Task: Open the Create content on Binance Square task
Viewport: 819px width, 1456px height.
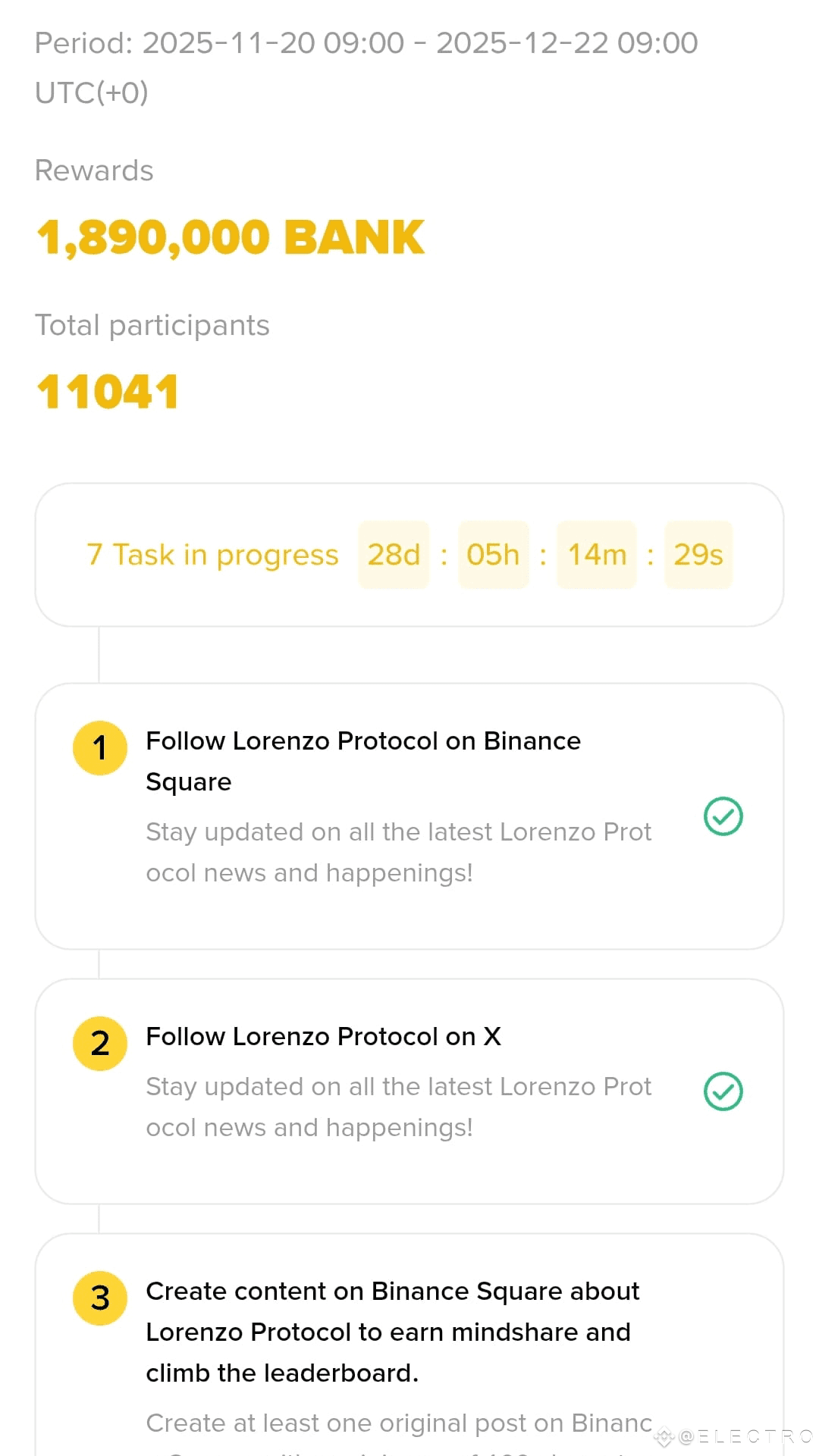Action: [x=392, y=1331]
